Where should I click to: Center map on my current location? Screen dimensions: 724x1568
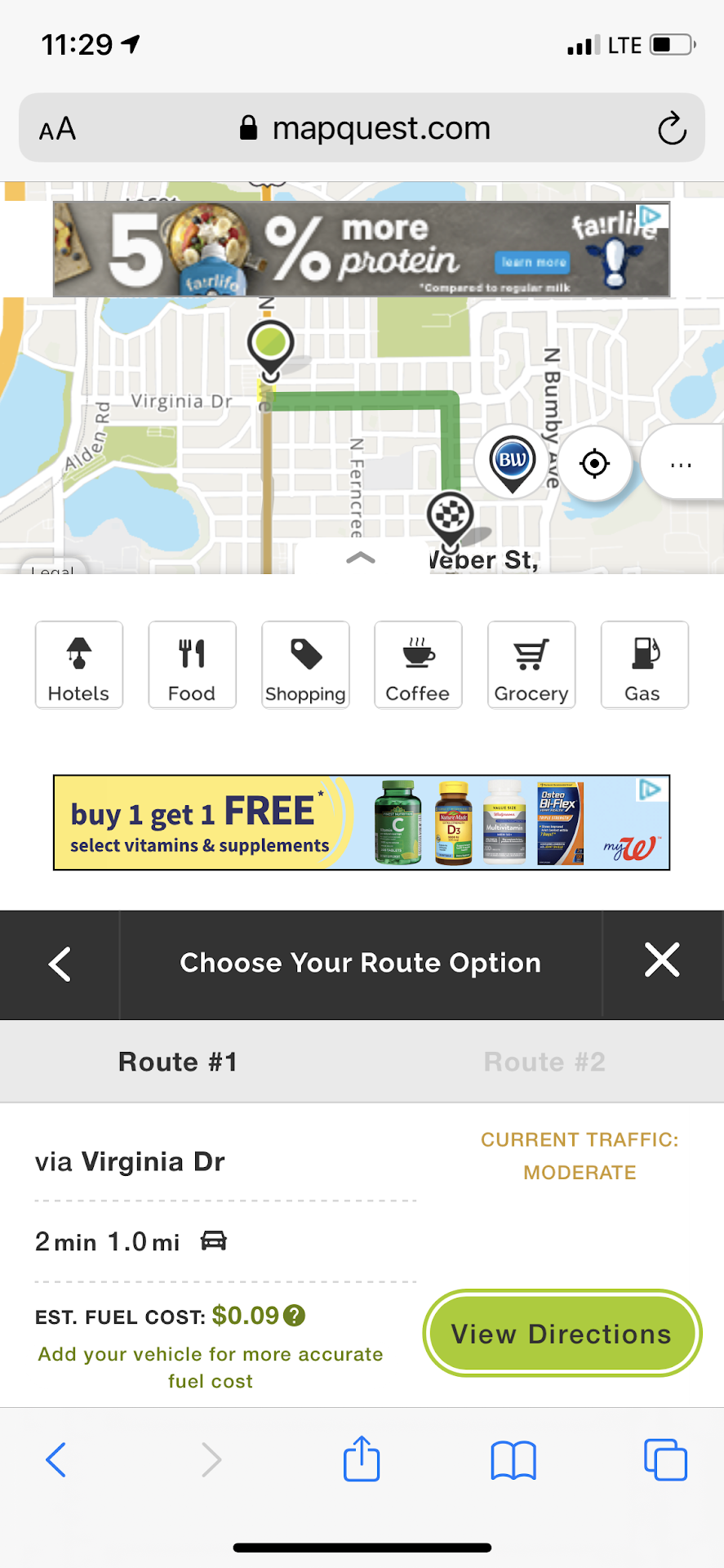point(594,464)
